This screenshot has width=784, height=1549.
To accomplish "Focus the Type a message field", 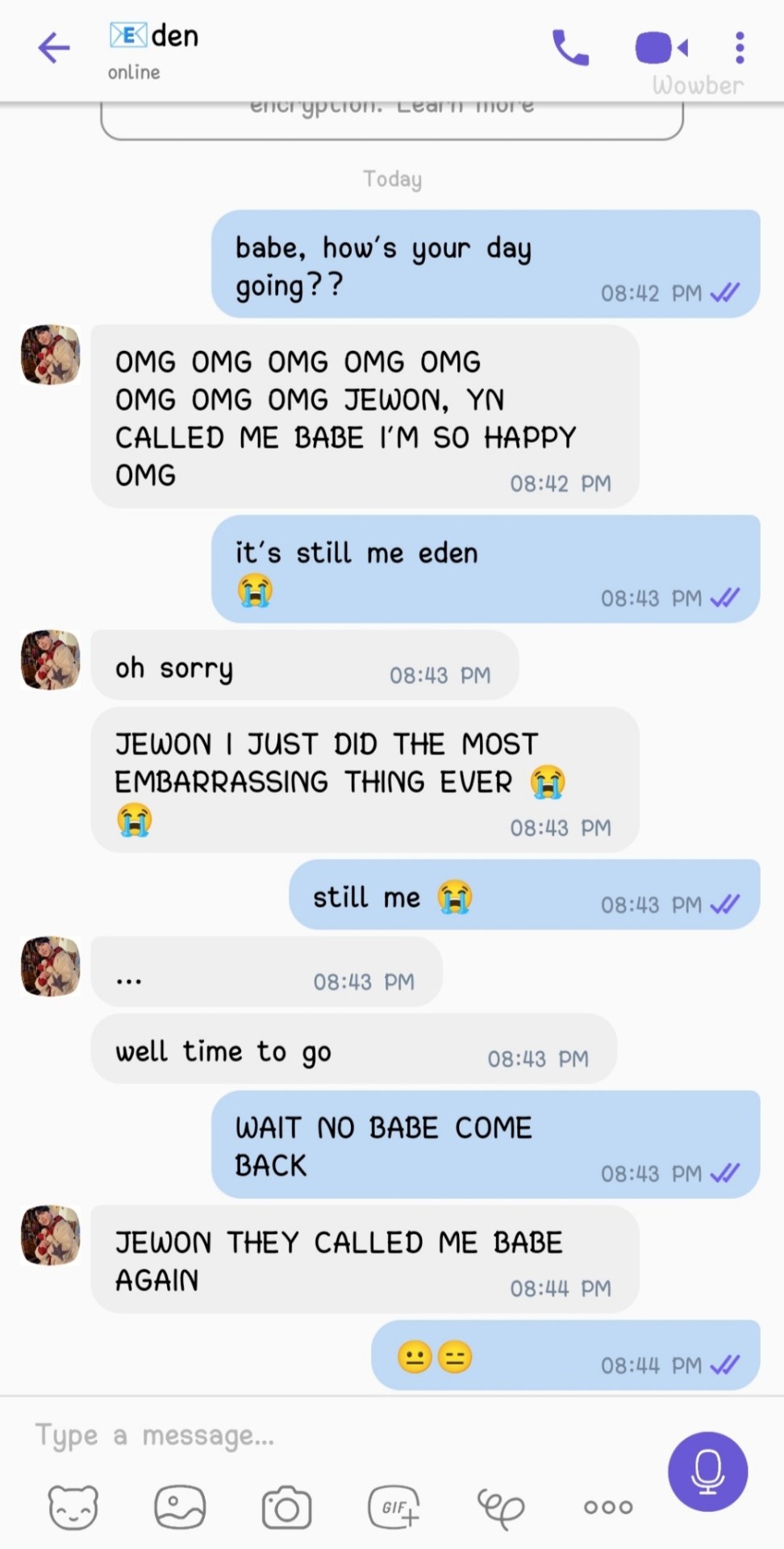I will 323,1435.
